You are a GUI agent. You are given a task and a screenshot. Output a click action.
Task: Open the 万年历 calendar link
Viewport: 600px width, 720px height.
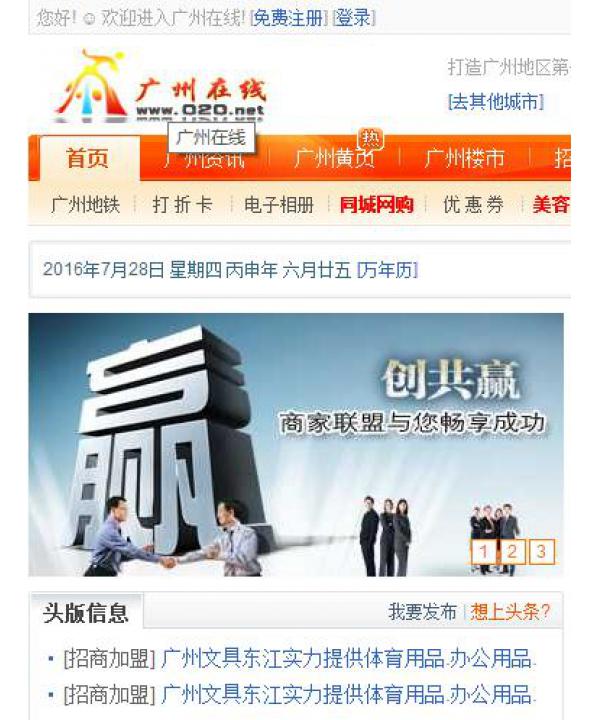coord(387,270)
